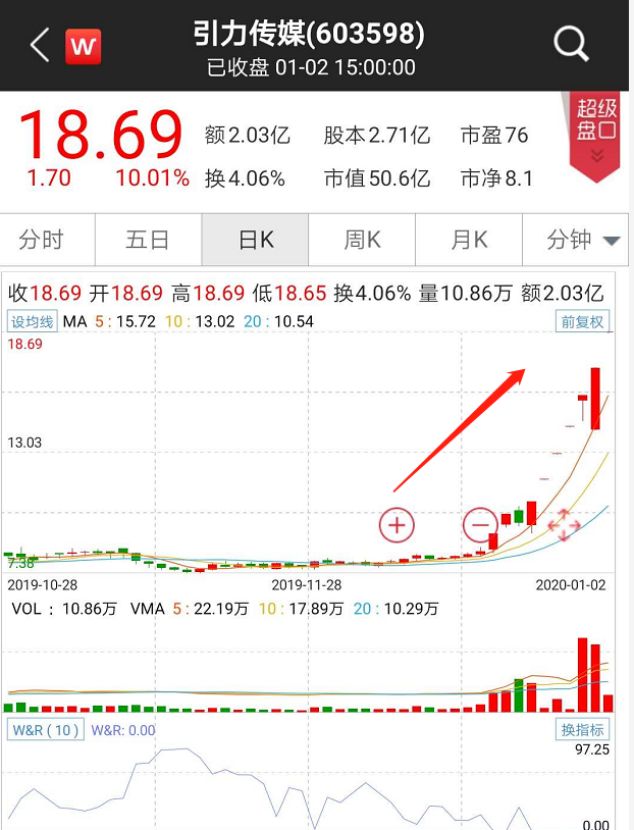The height and width of the screenshot is (830, 634).
Task: Select the 日K chart tab
Action: point(255,240)
